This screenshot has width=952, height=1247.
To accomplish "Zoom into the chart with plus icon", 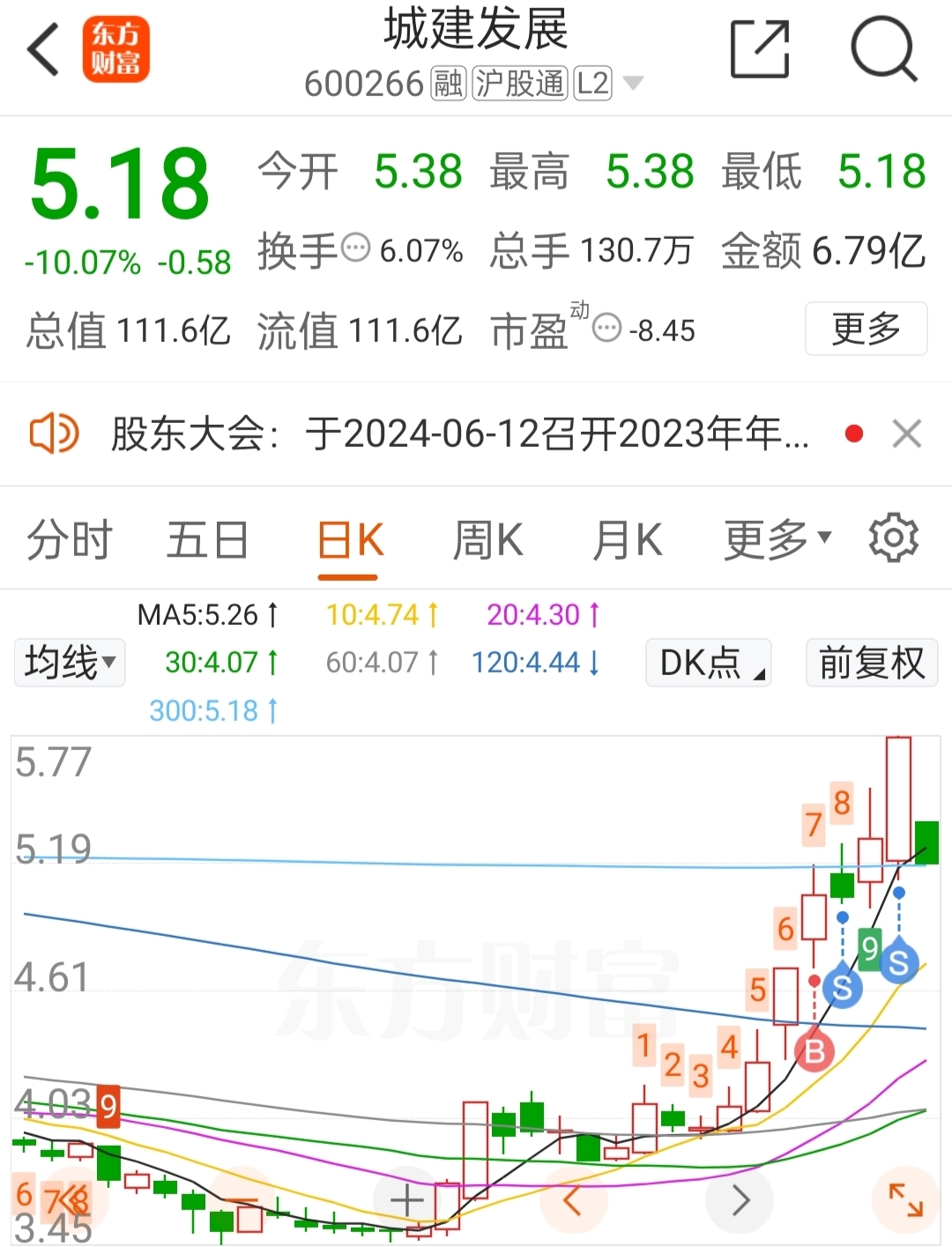I will 405,1199.
